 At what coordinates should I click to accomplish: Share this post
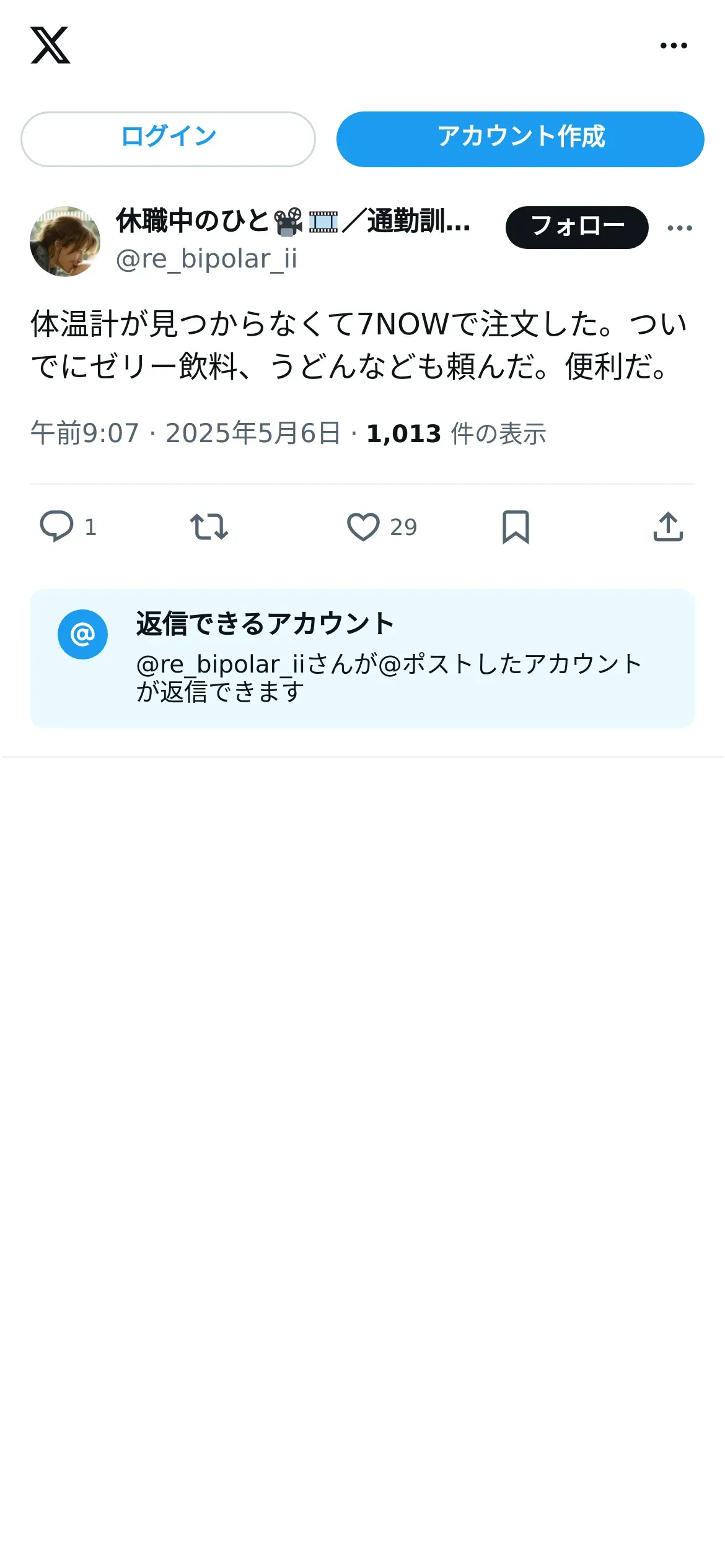668,527
